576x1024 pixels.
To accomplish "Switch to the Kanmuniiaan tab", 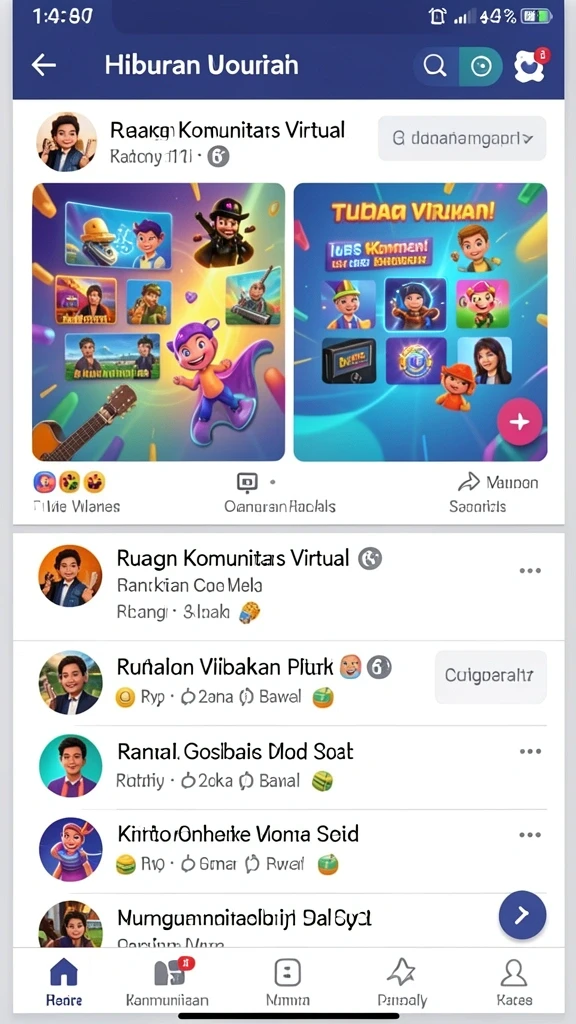I will (167, 981).
